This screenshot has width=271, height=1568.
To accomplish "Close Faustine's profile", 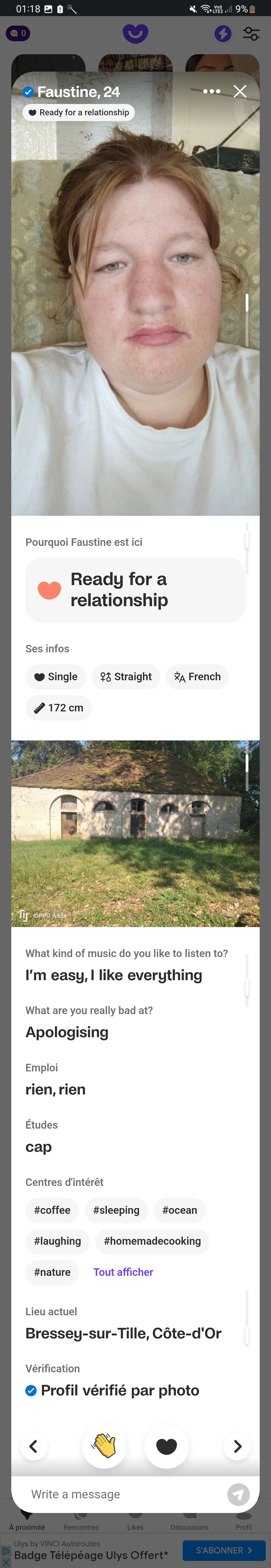I will tap(240, 91).
